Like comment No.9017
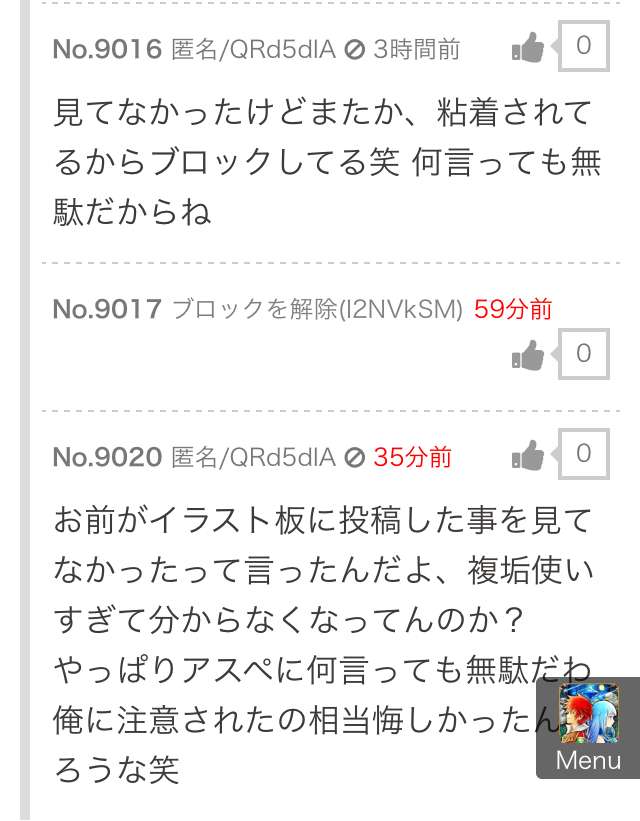Screen dimensions: 640x821 tap(528, 355)
